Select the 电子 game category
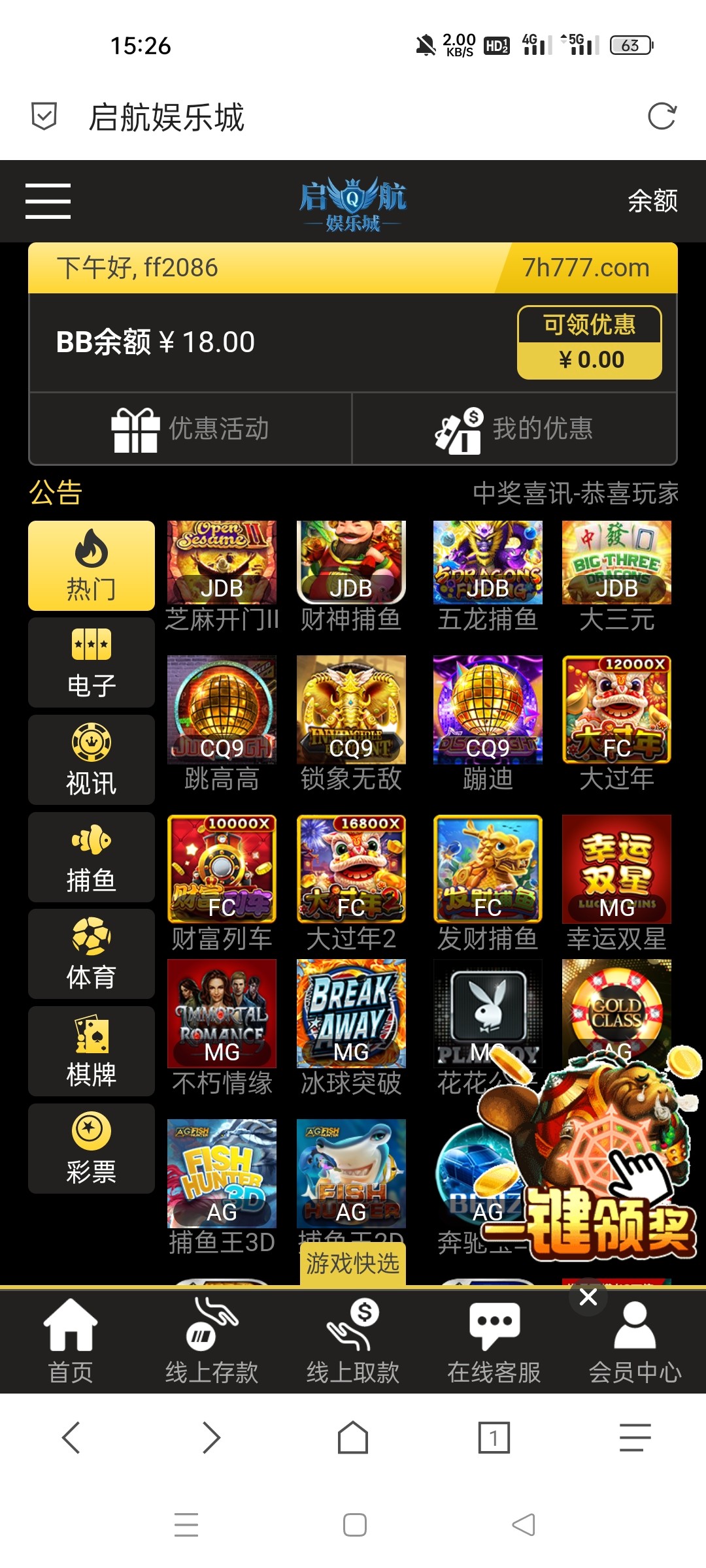This screenshot has width=706, height=1568. coord(92,662)
